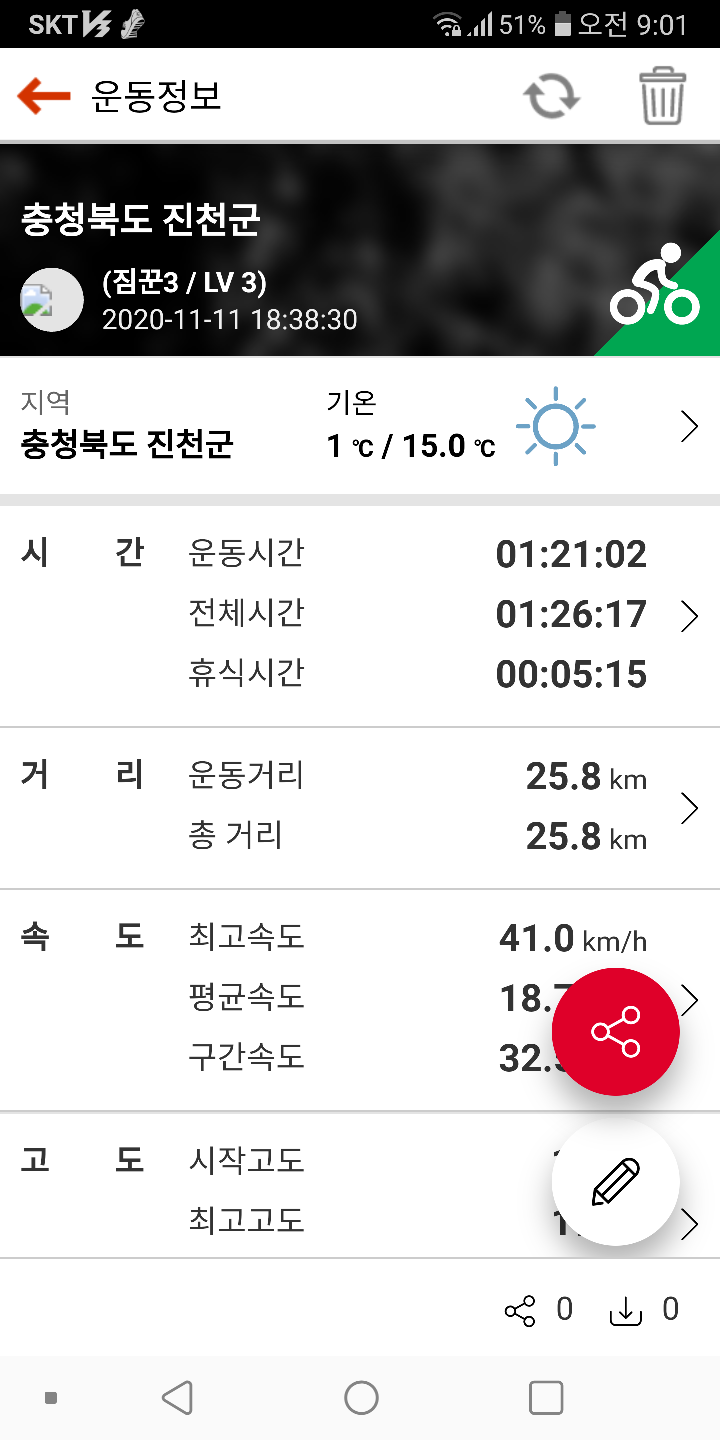720x1440 pixels.
Task: Tap the system home button
Action: point(361,1398)
